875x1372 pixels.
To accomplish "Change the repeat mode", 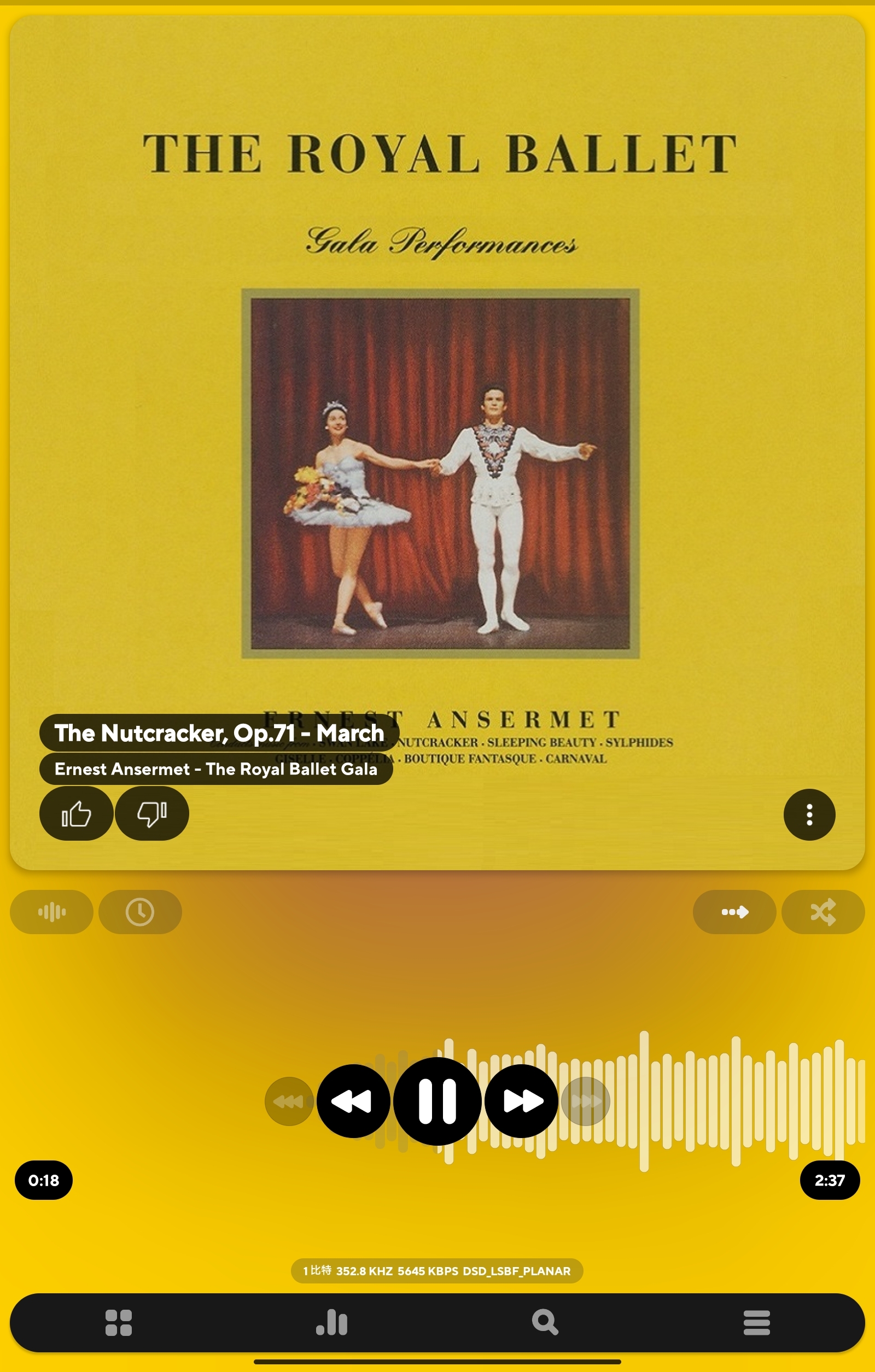I will [x=734, y=912].
